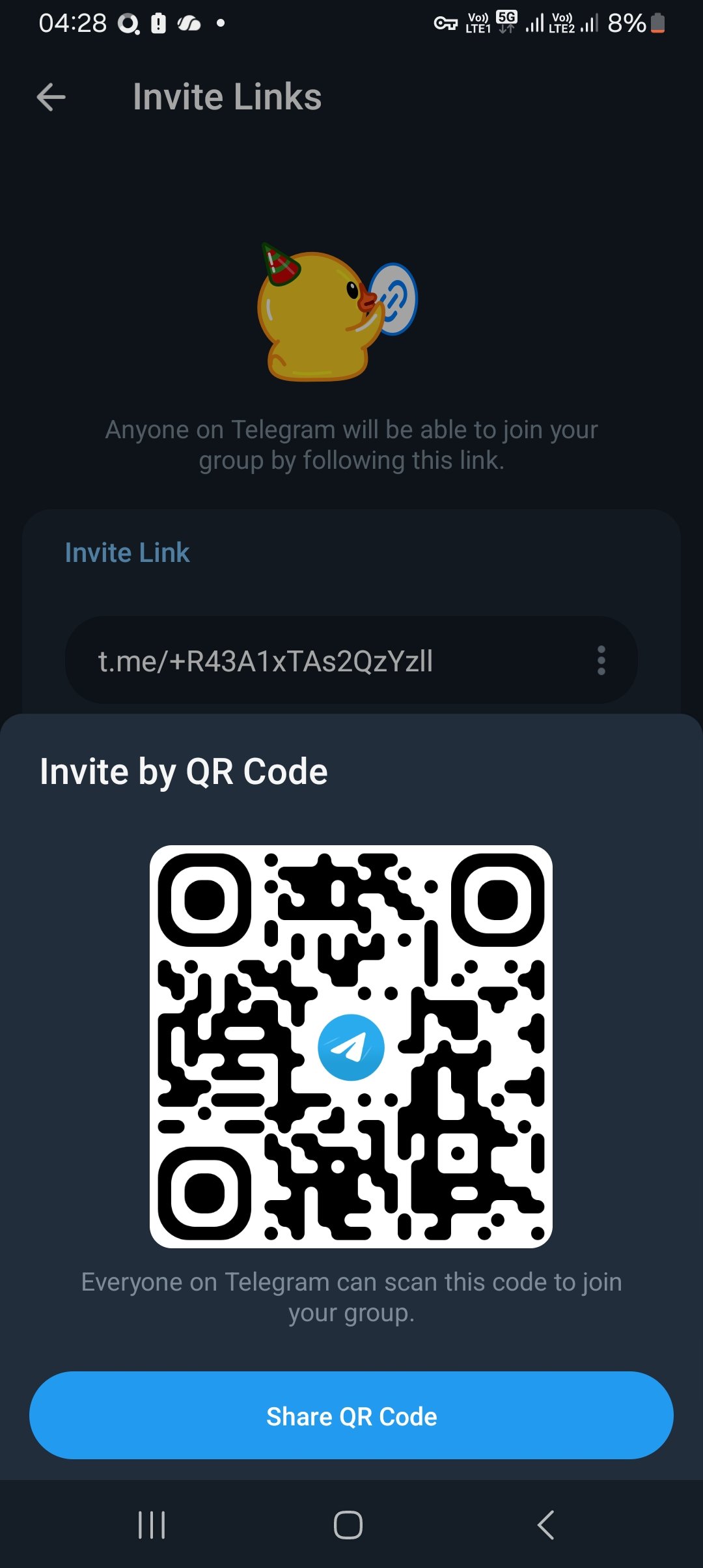Go back from Invite Links

coord(51,98)
